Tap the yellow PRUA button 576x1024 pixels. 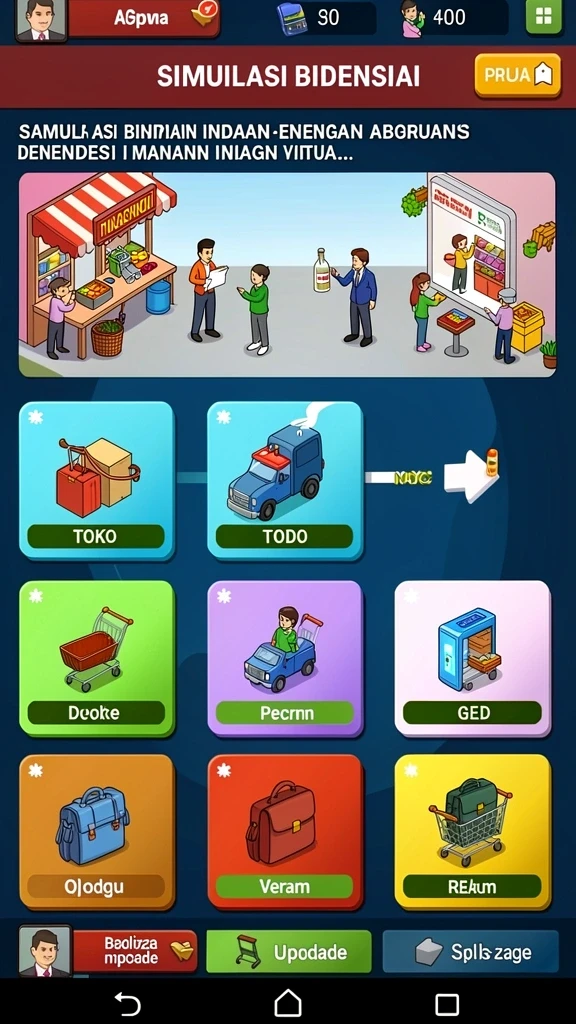(518, 75)
